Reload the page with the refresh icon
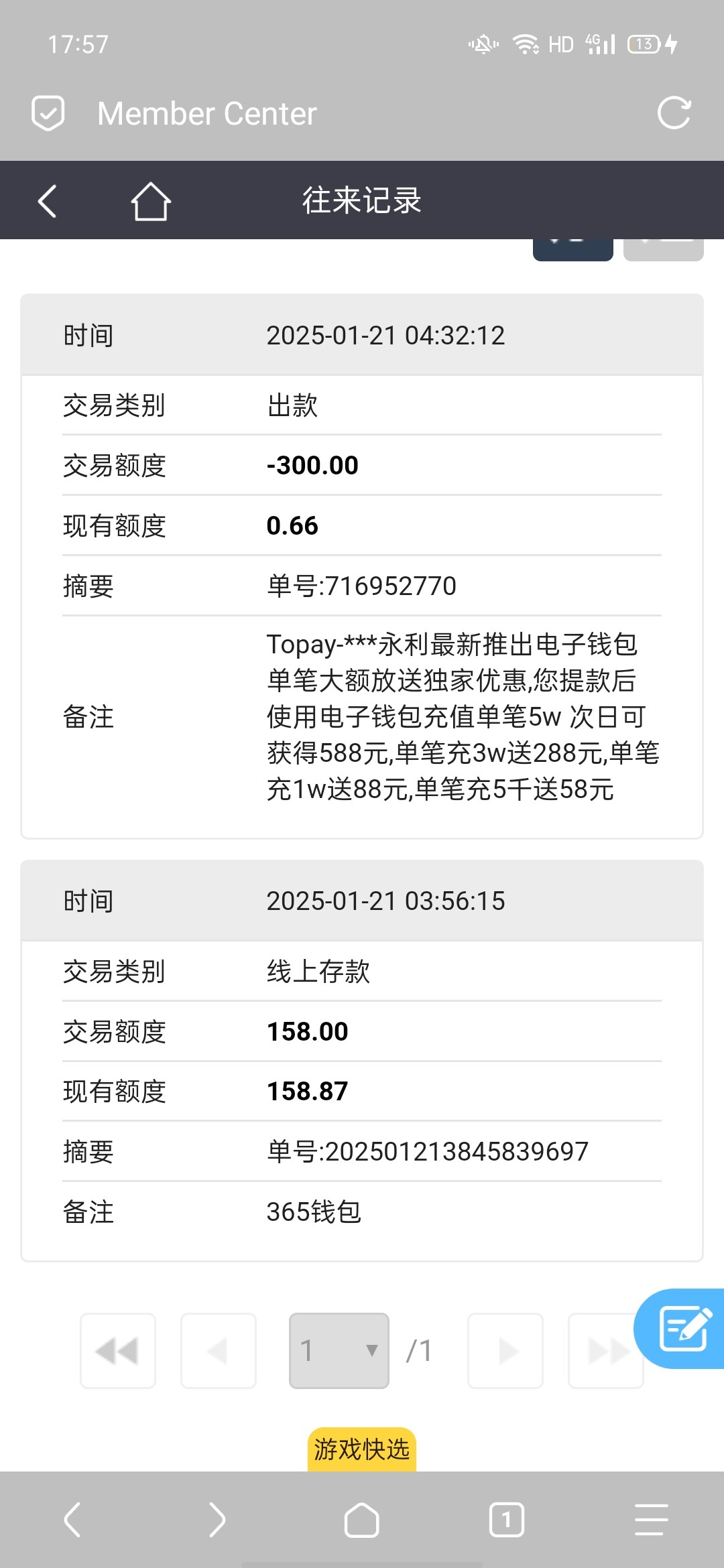Screen dimensions: 724x1568 pos(674,113)
